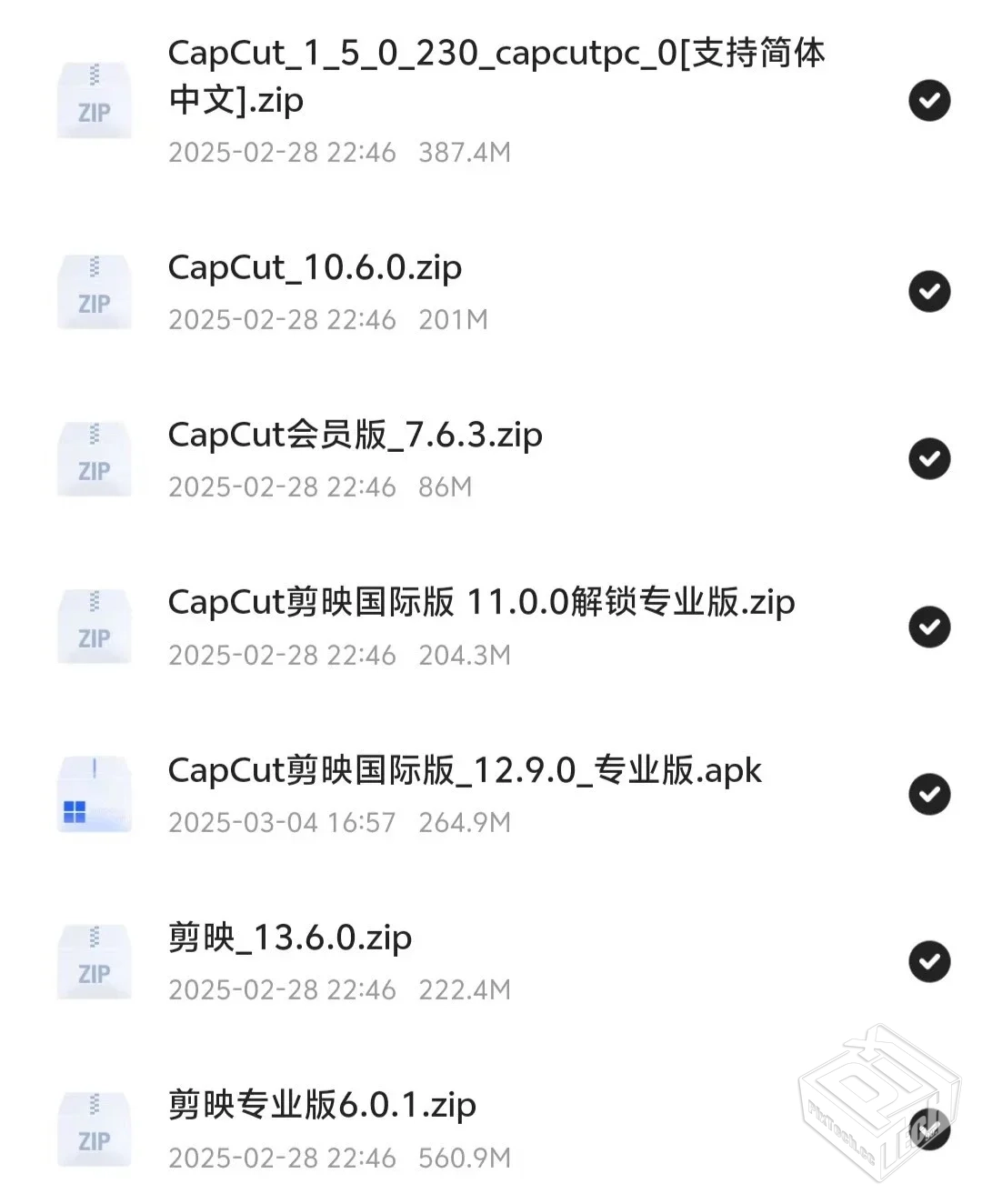The image size is (982, 1204).
Task: Click the APK file icon for 剪映国际版_12.9.0
Action: coord(95,793)
